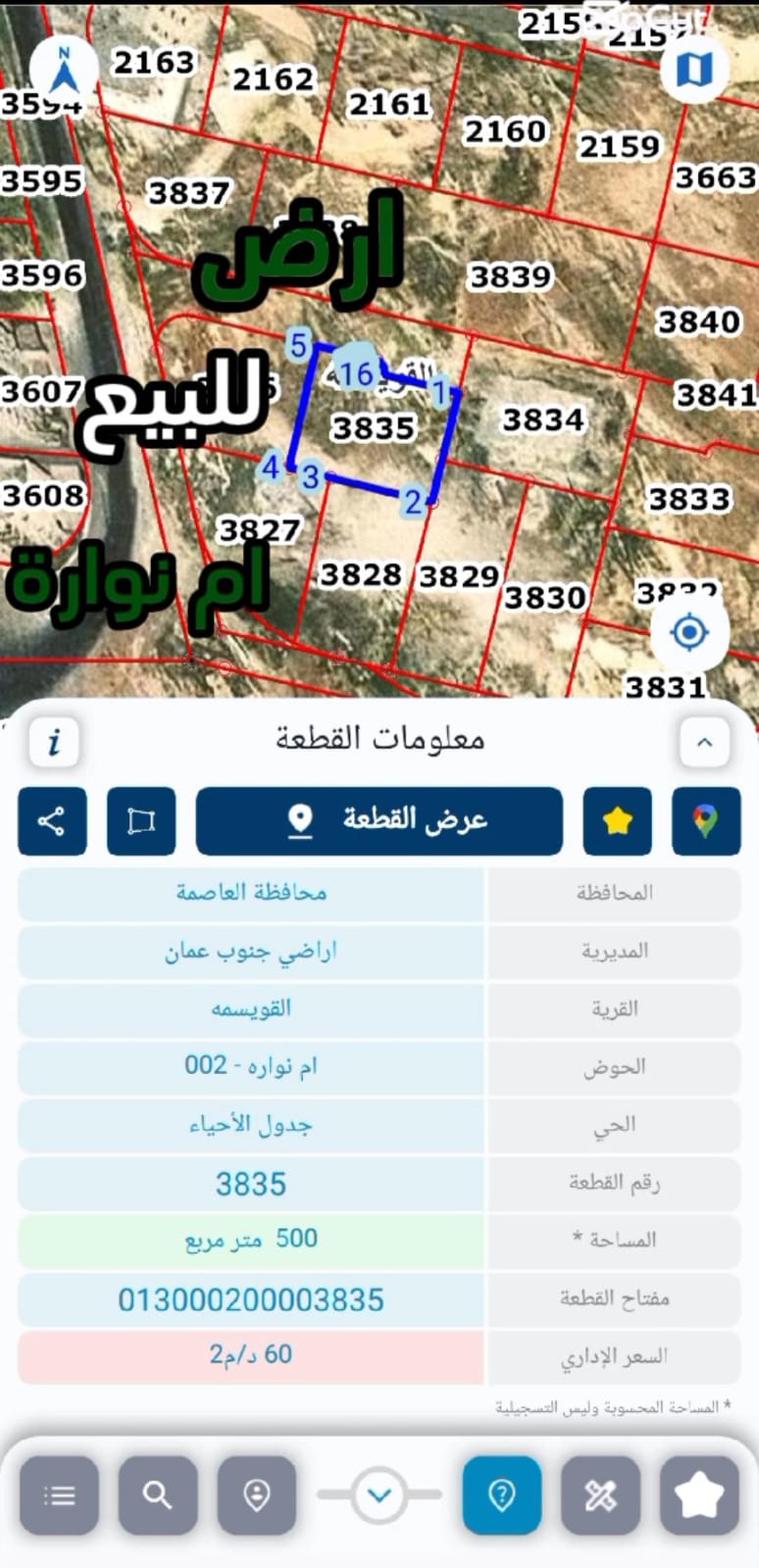Tap the location pin toolbar button
759x1568 pixels.
tap(257, 1495)
